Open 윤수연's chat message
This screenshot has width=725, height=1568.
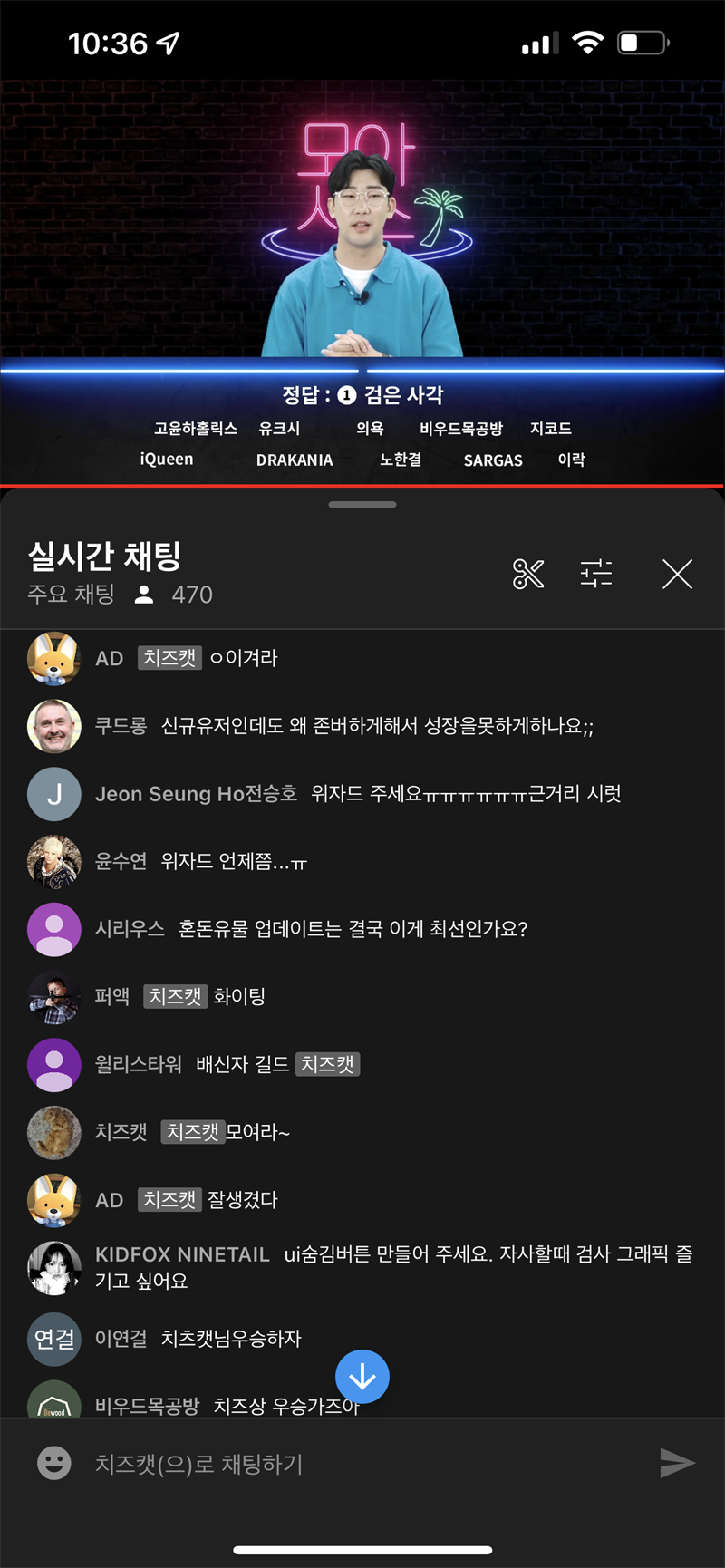[272, 861]
